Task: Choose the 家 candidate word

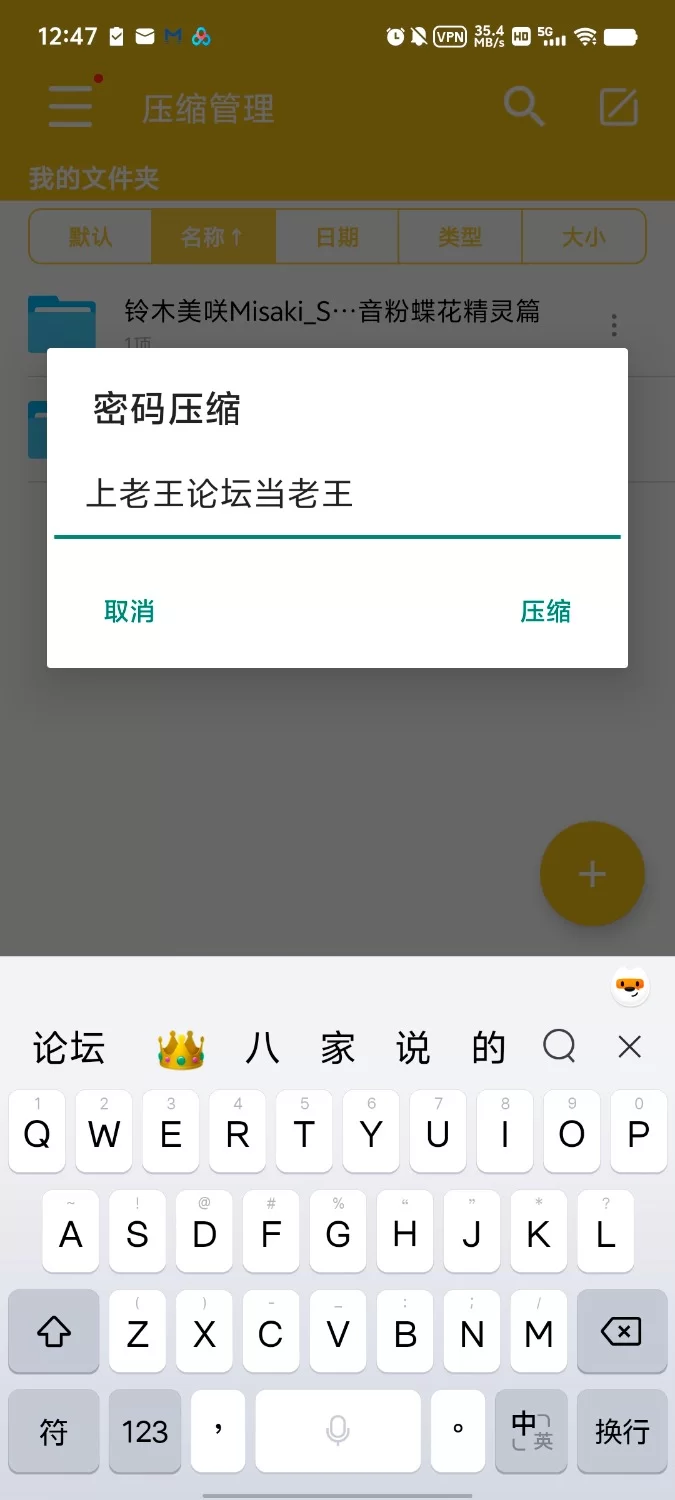Action: click(338, 1048)
